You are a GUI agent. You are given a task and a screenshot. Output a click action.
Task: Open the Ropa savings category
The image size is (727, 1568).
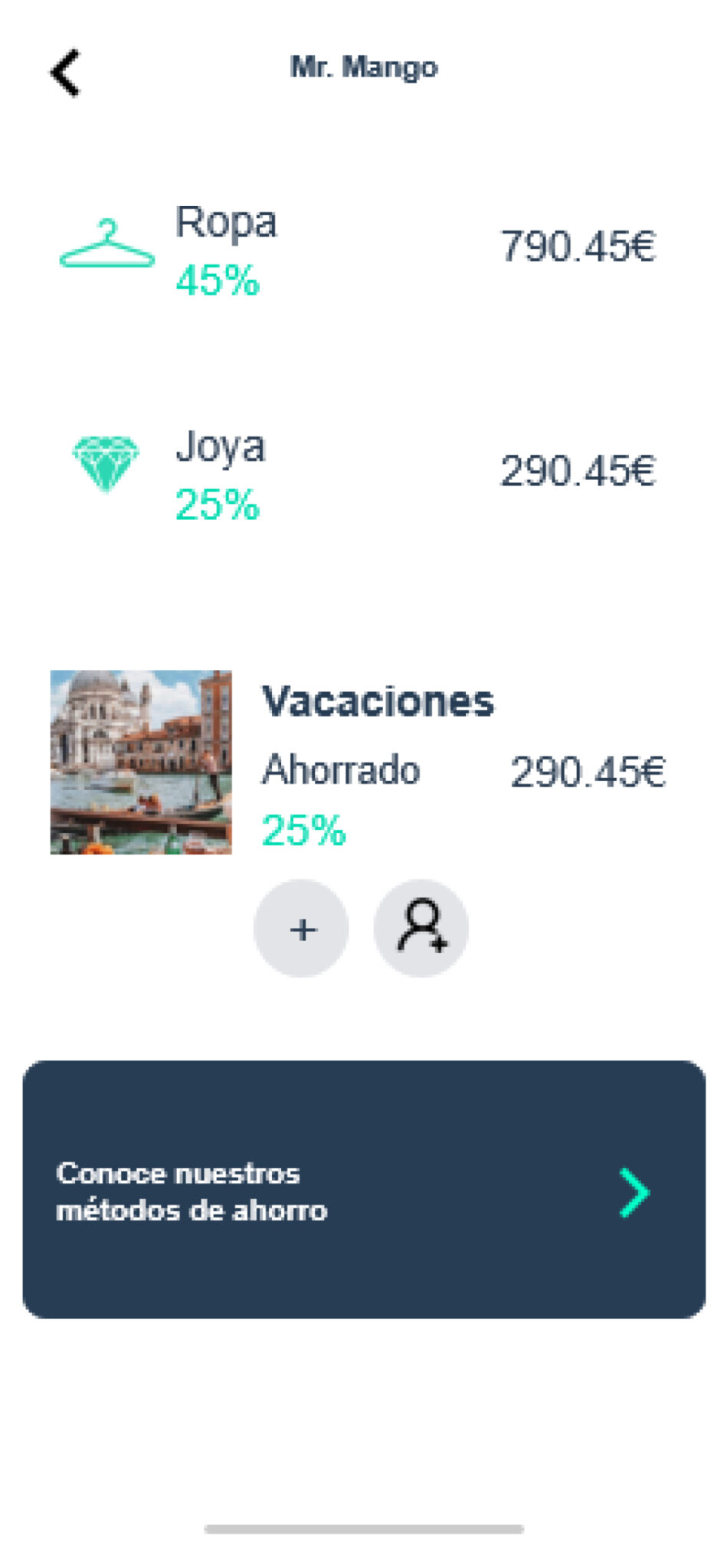coord(225,249)
